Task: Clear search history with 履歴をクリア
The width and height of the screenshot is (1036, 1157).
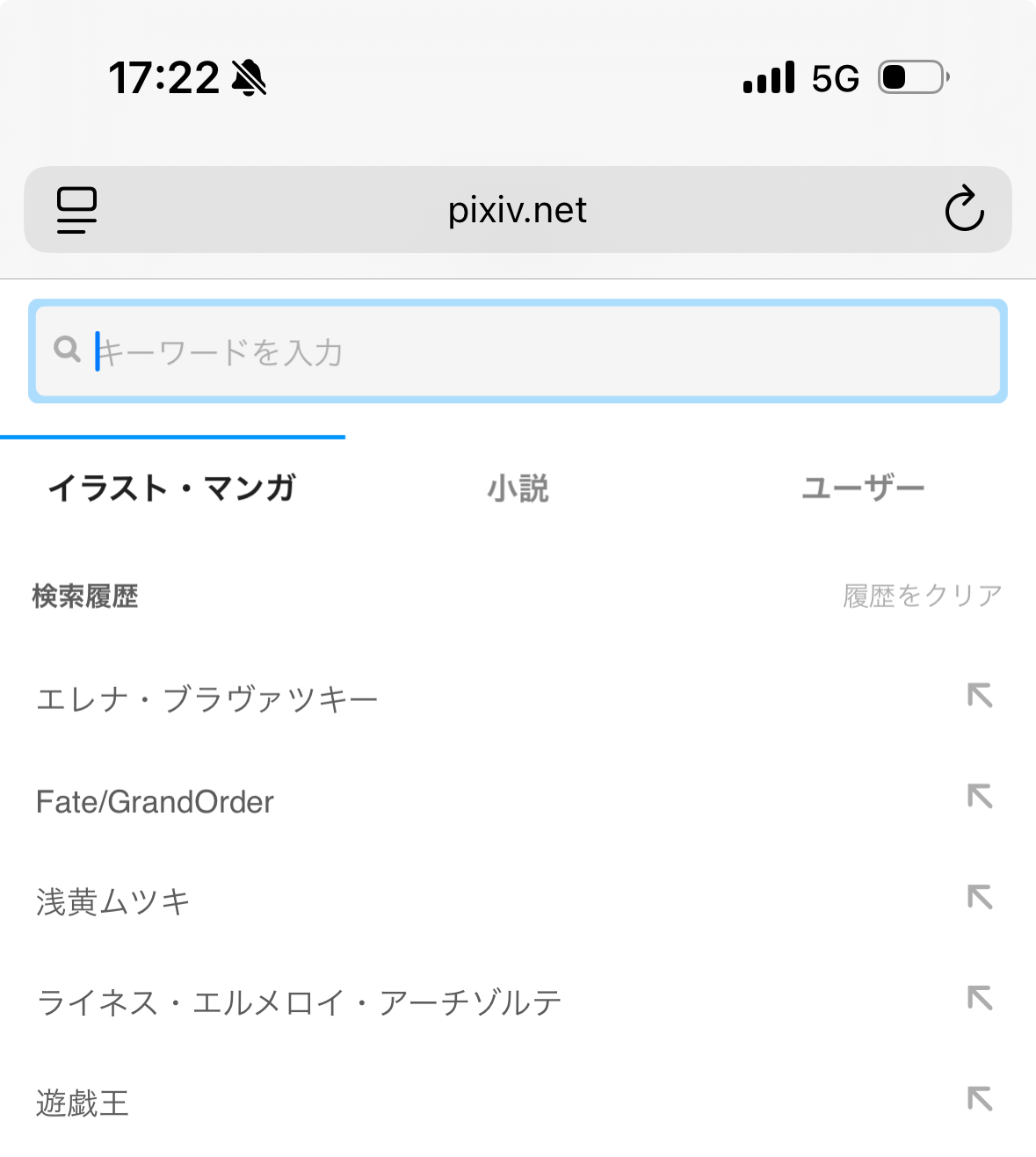Action: tap(922, 596)
